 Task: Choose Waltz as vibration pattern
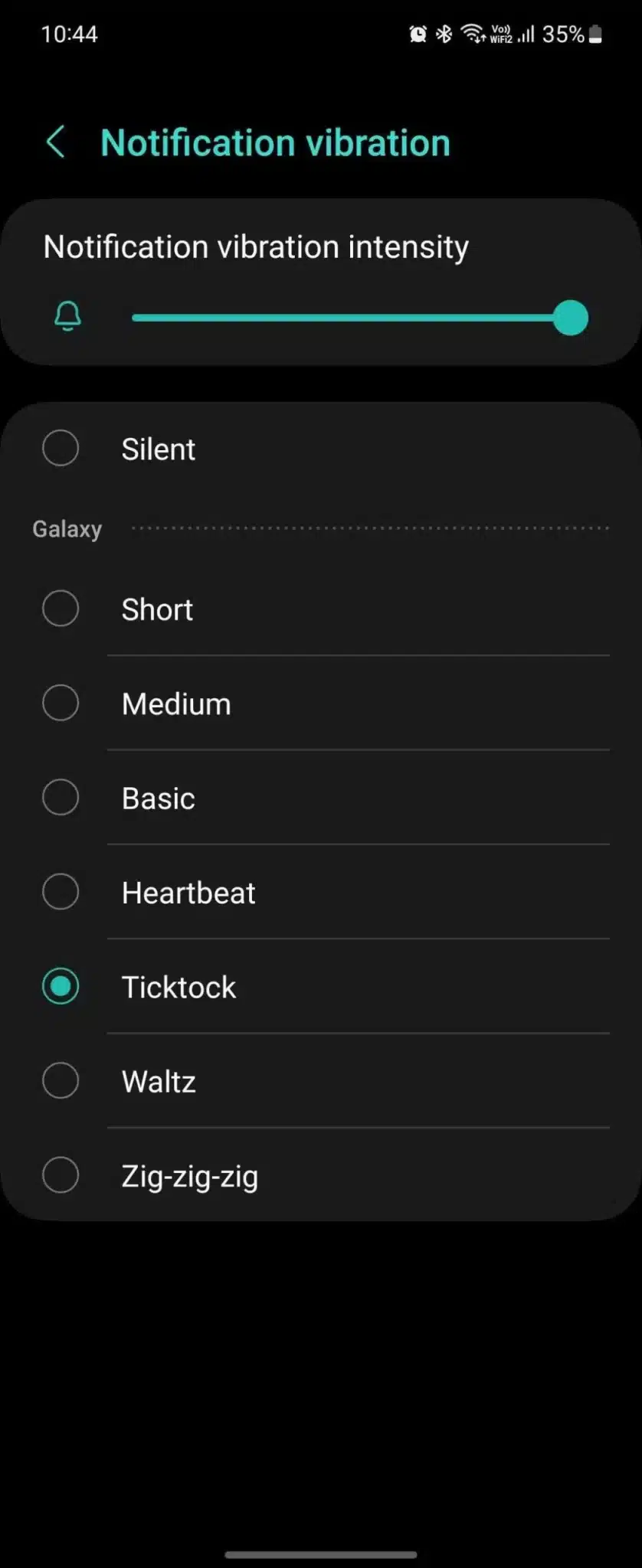pos(61,1080)
